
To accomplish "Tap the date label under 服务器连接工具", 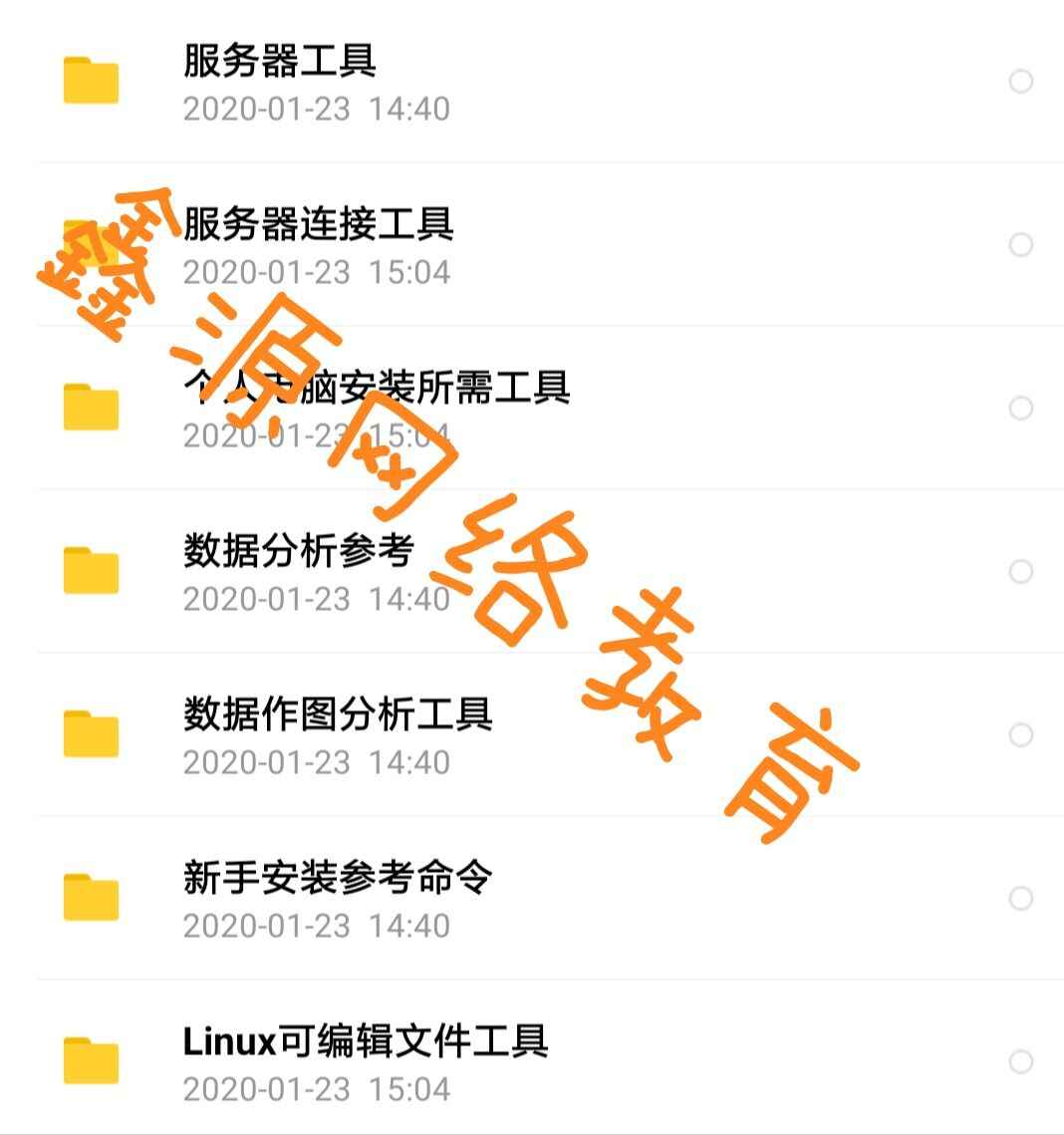I will point(317,271).
